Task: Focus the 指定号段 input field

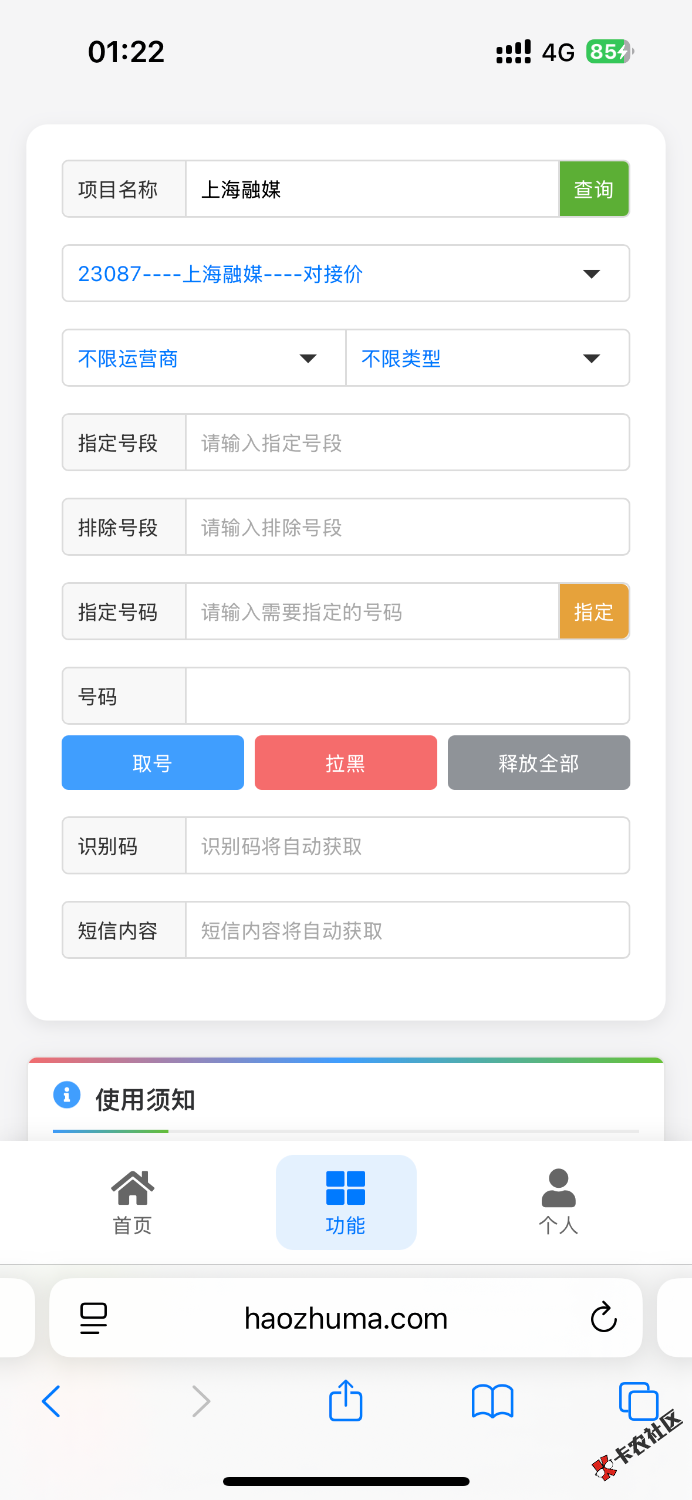Action: click(x=407, y=443)
